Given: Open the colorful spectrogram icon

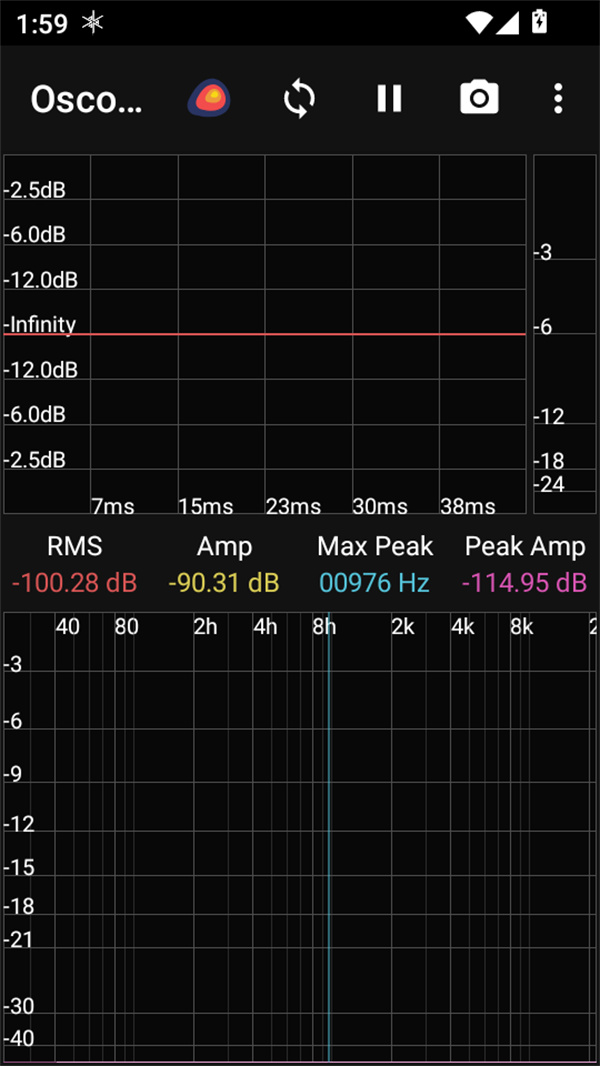Looking at the screenshot, I should (x=209, y=99).
